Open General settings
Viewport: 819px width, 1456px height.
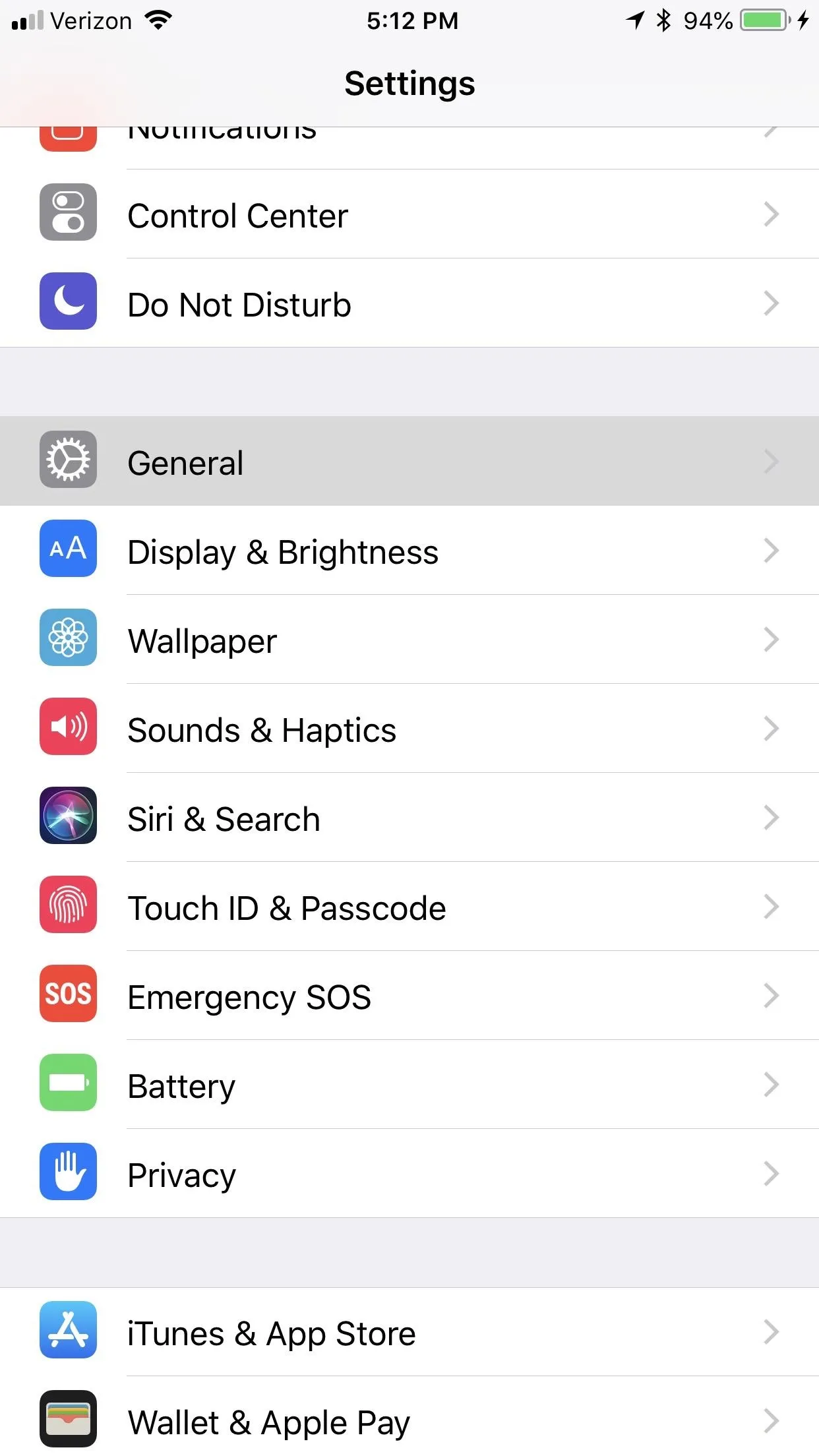tap(409, 461)
